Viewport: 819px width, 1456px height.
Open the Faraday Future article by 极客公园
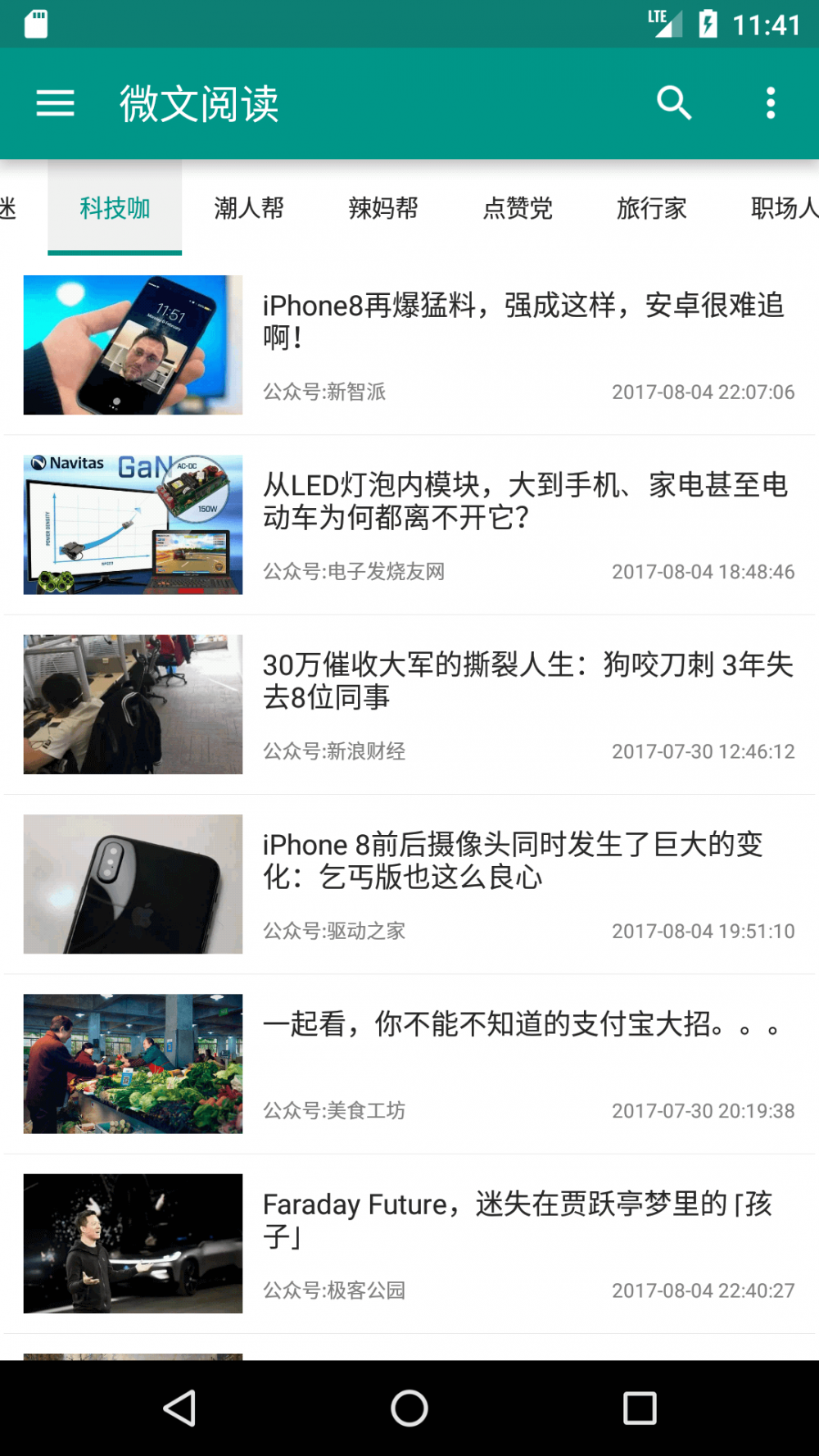tap(409, 1244)
